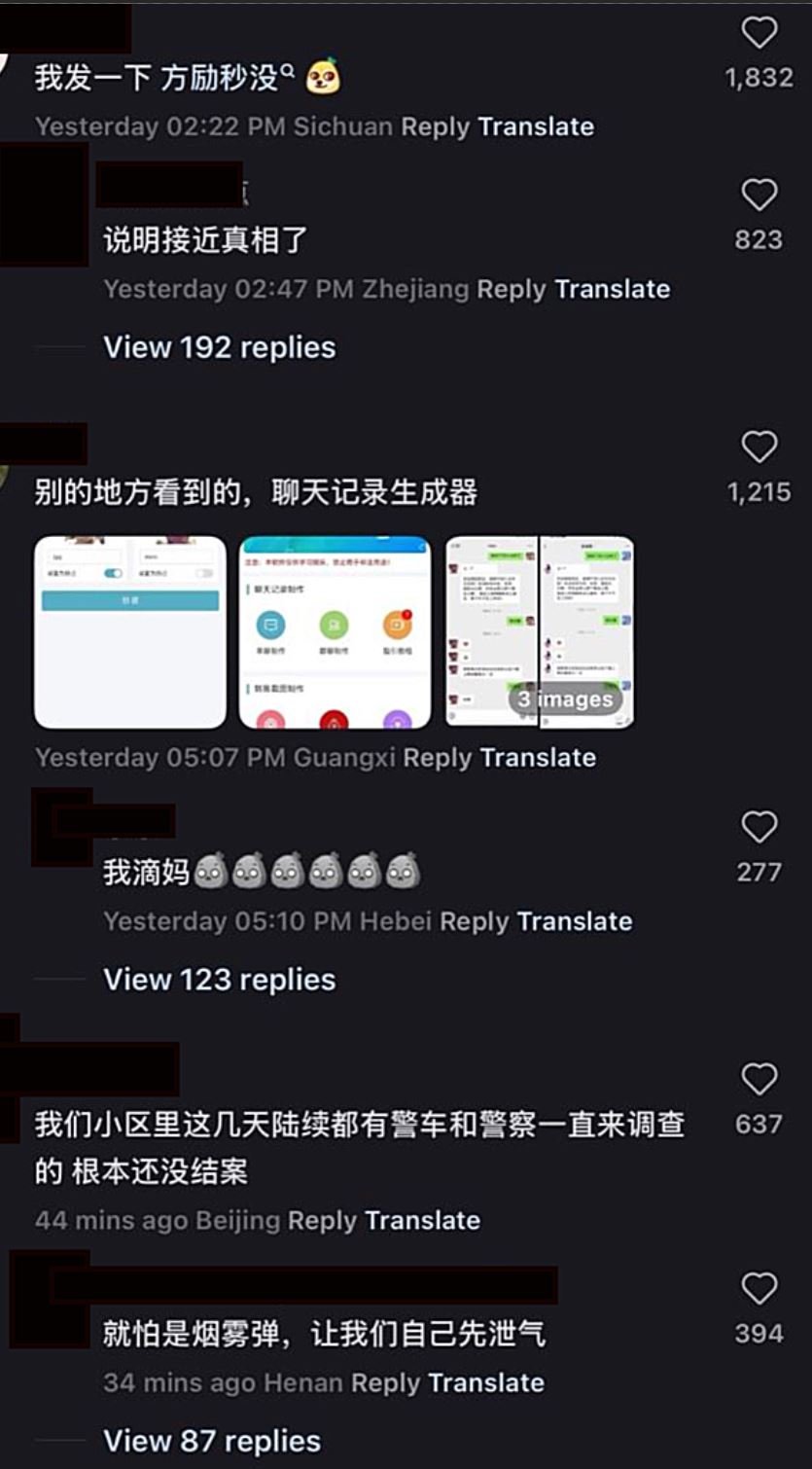Like the 我滴妈 comment
The image size is (812, 1469).
[x=759, y=828]
